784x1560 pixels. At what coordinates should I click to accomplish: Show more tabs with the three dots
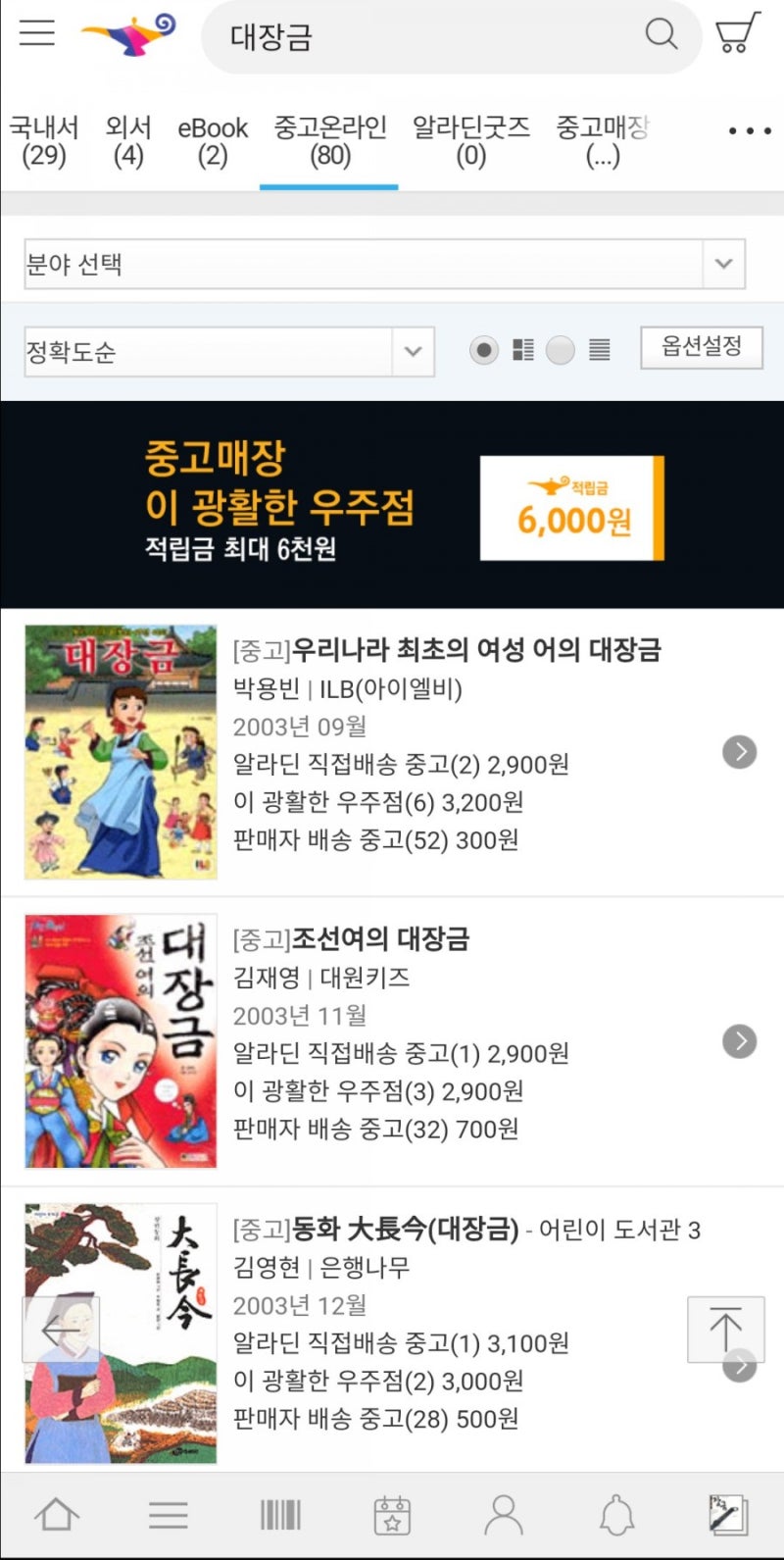[x=750, y=131]
